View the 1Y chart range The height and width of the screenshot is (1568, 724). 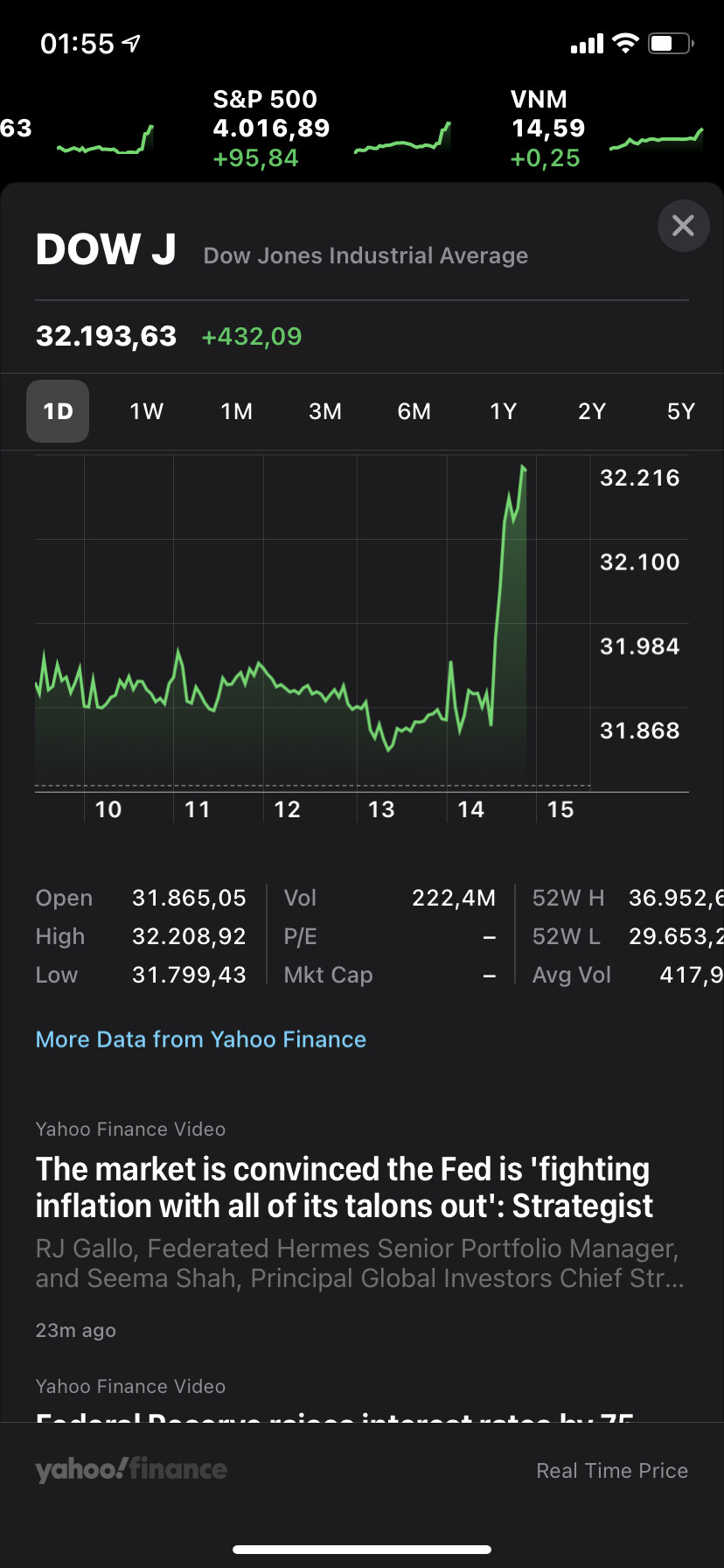pyautogui.click(x=503, y=411)
